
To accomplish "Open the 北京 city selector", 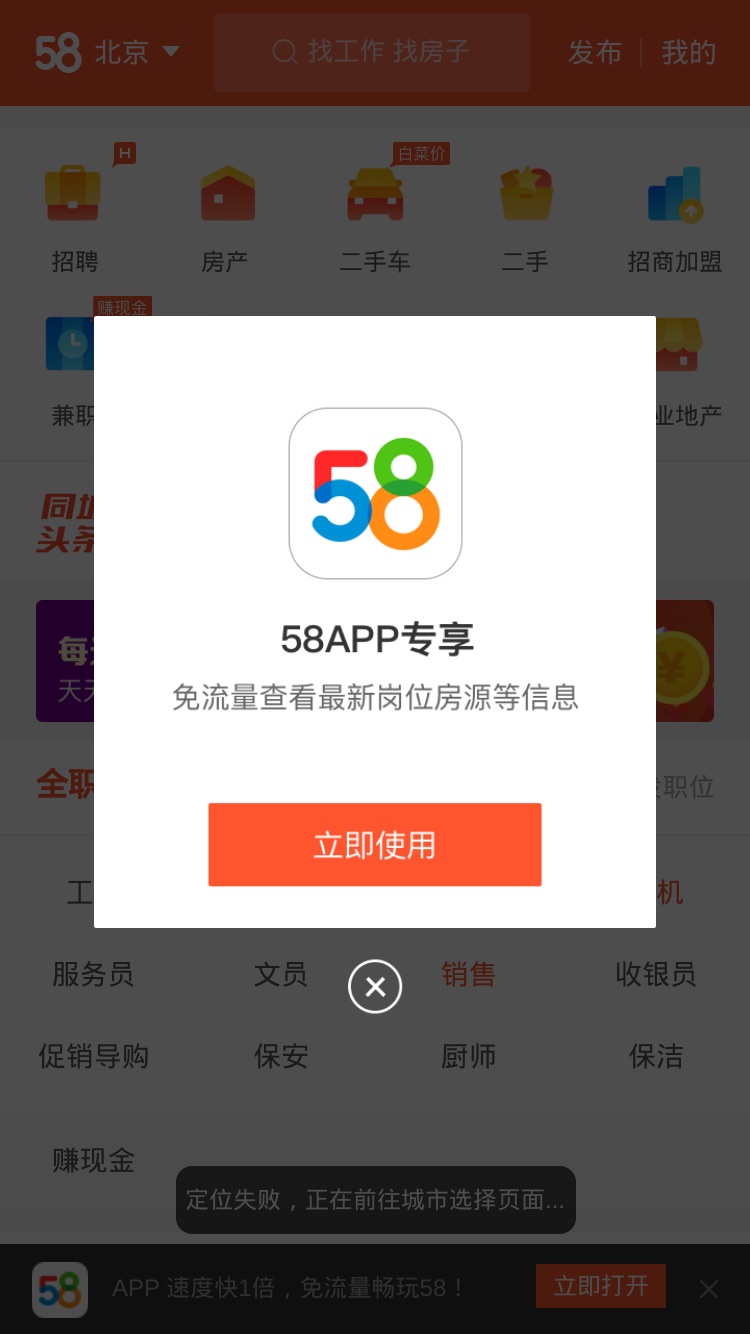I will coord(137,52).
